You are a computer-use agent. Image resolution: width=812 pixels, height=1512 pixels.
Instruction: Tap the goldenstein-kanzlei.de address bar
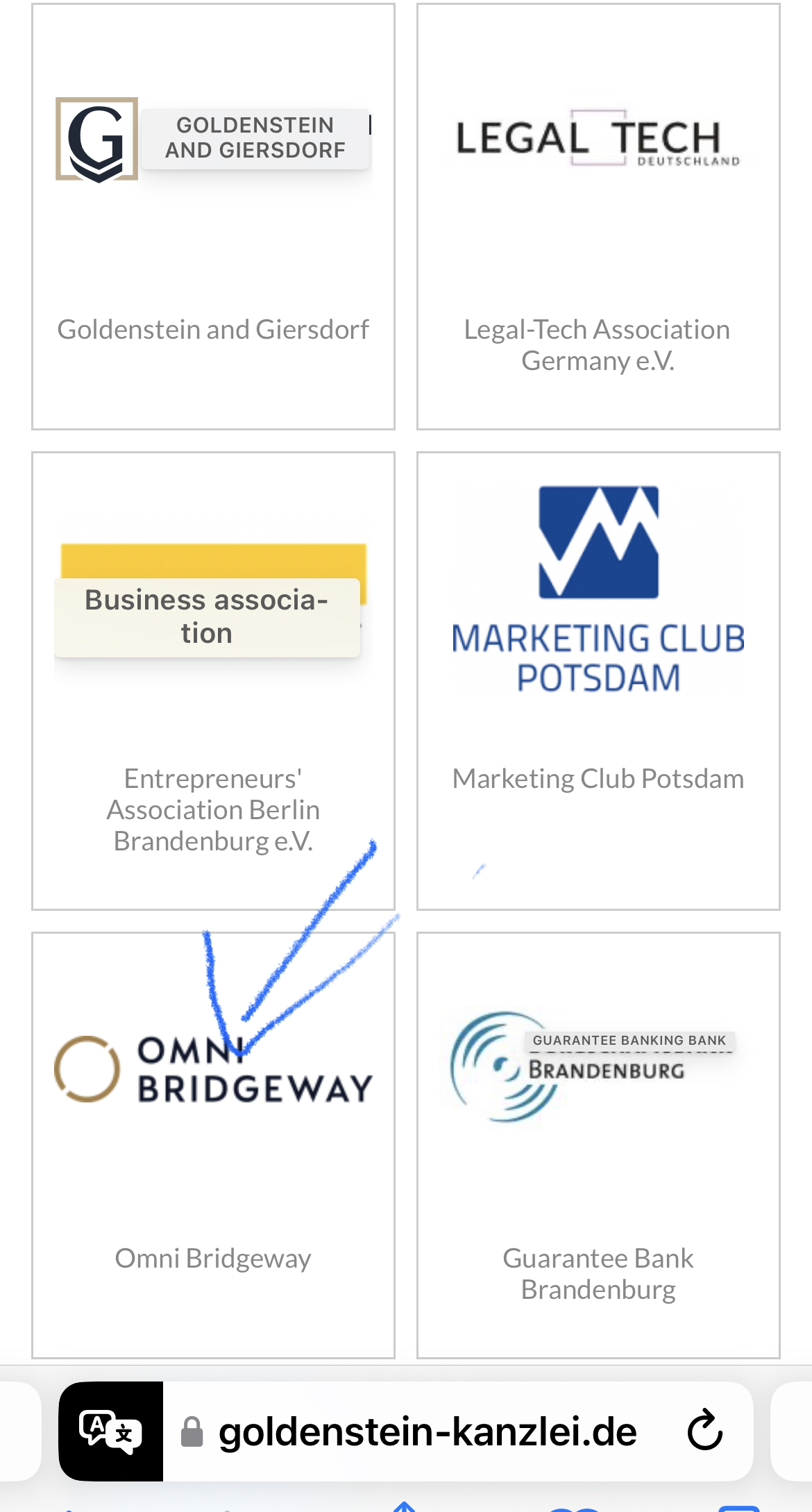pyautogui.click(x=428, y=1431)
